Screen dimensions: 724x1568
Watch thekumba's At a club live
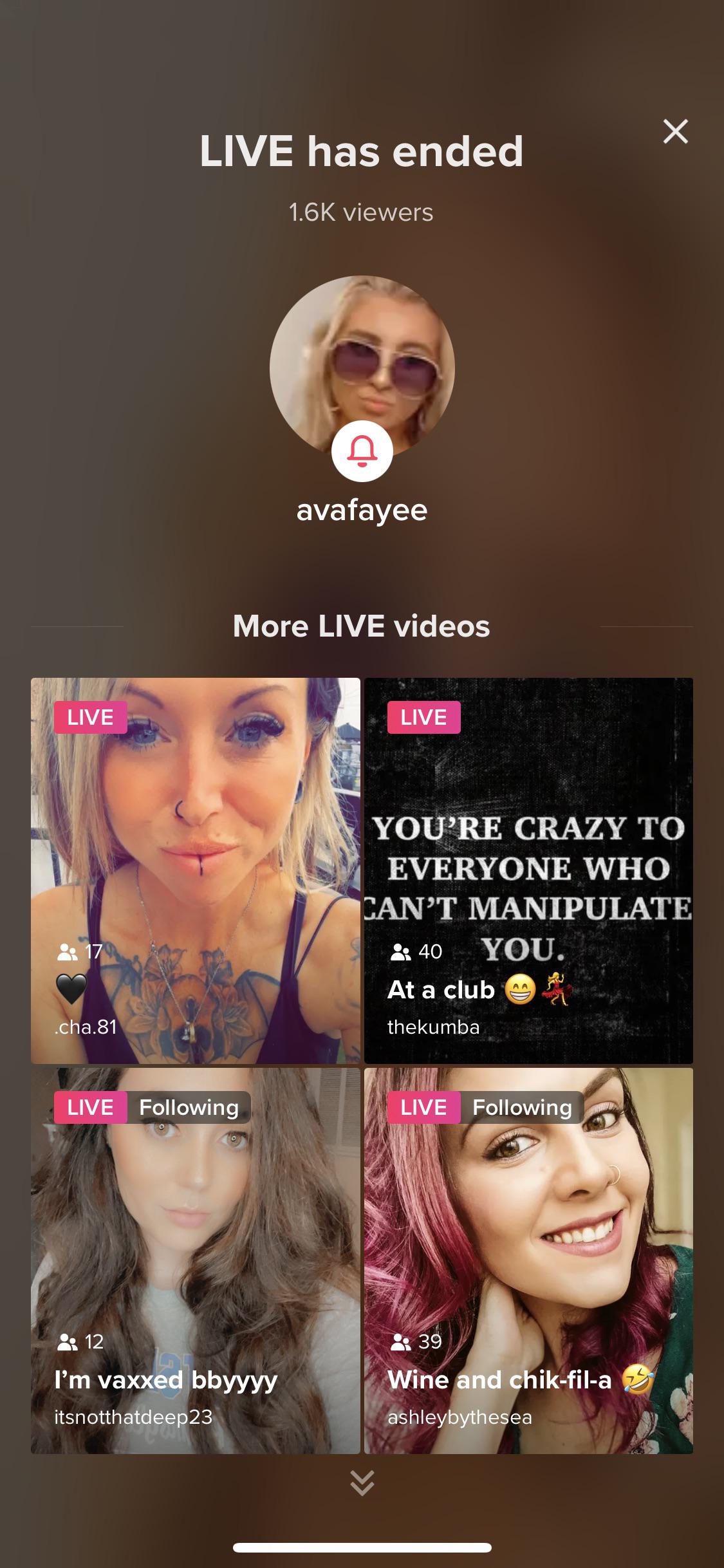point(528,869)
